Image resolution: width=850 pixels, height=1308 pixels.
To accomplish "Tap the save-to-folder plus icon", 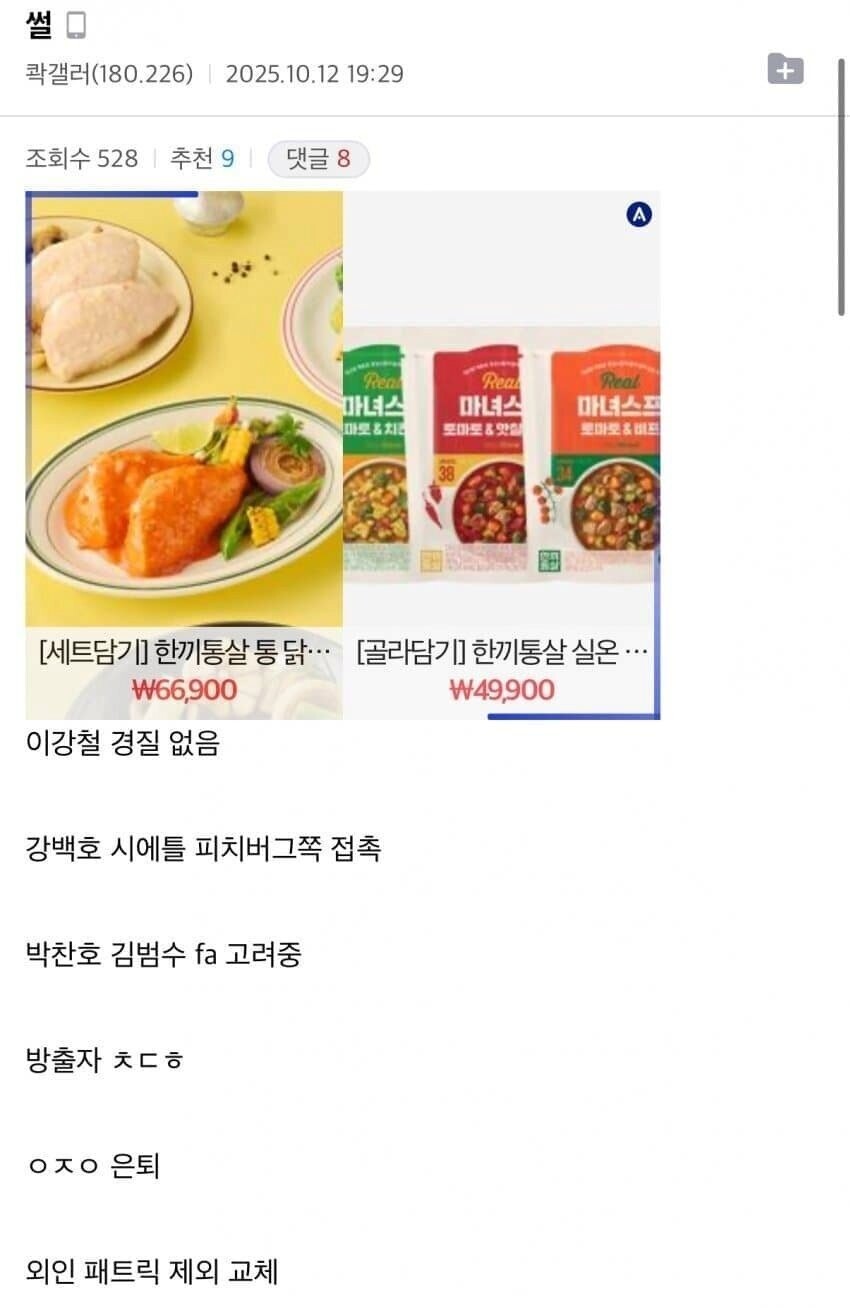I will tap(785, 69).
